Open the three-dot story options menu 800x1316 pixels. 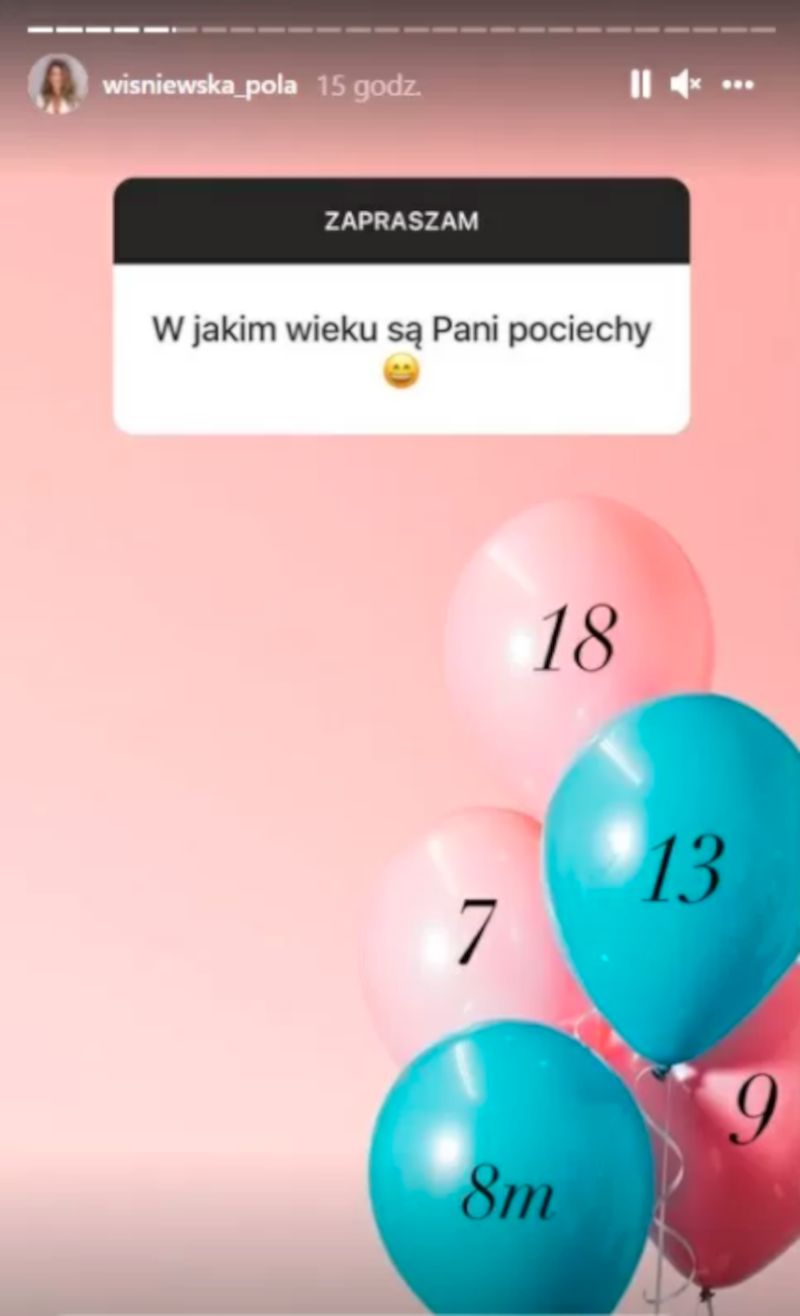point(738,85)
